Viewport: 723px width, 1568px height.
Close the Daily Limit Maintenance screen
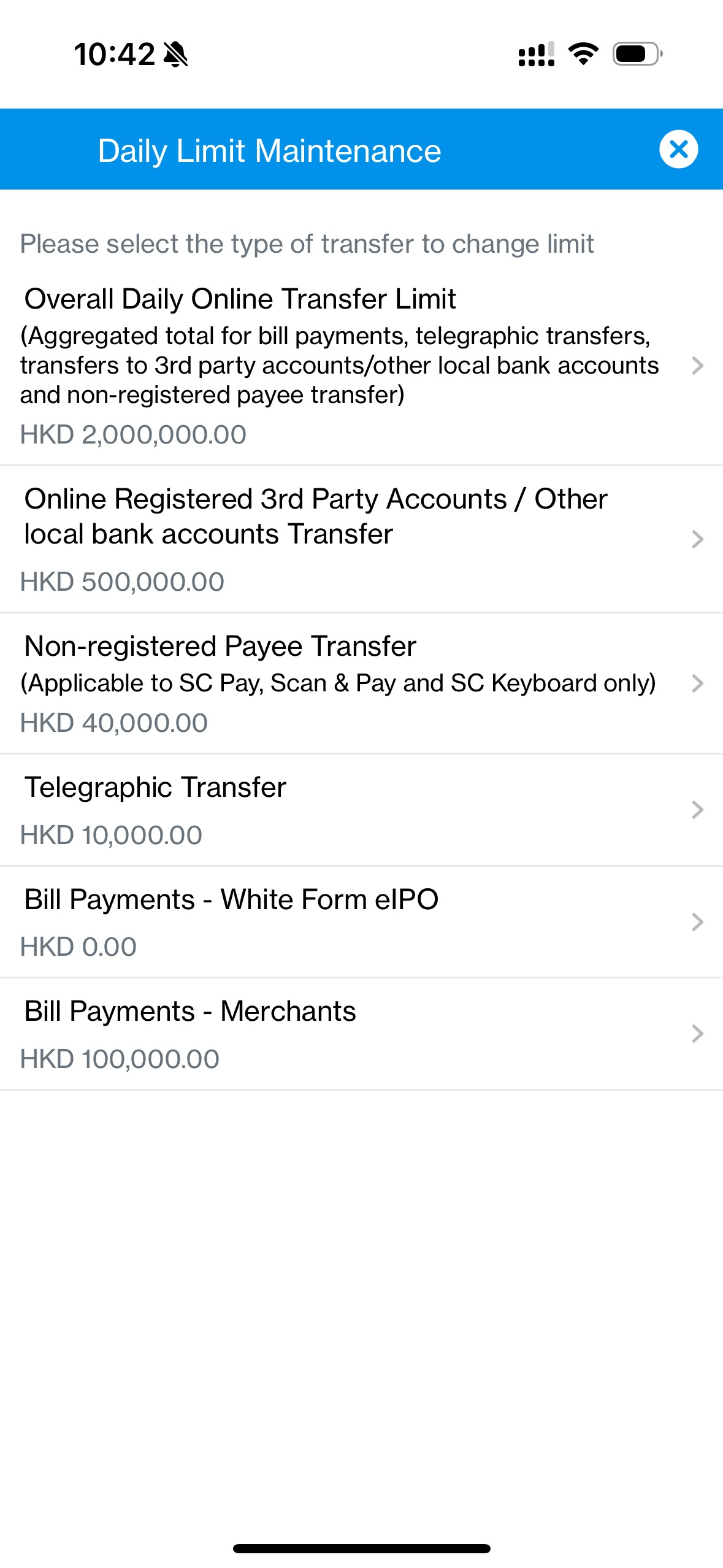(x=679, y=148)
